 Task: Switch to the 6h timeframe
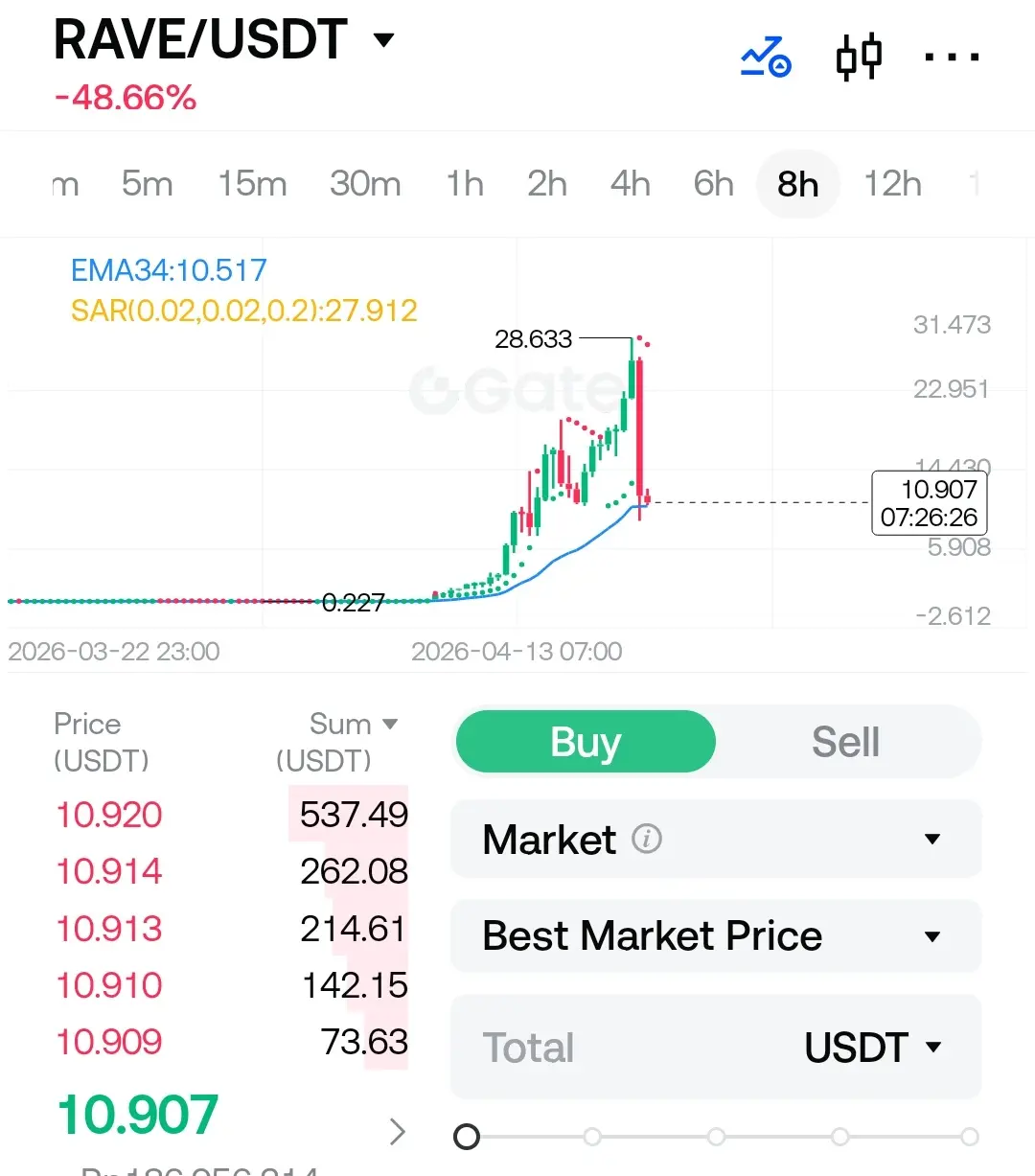(714, 183)
